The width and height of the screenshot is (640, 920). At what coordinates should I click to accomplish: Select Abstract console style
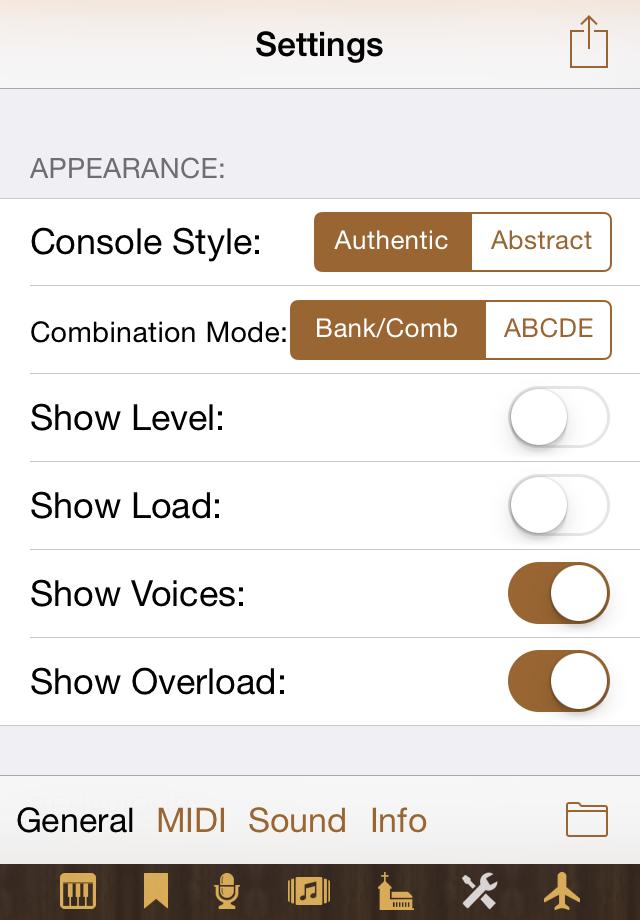pos(541,241)
